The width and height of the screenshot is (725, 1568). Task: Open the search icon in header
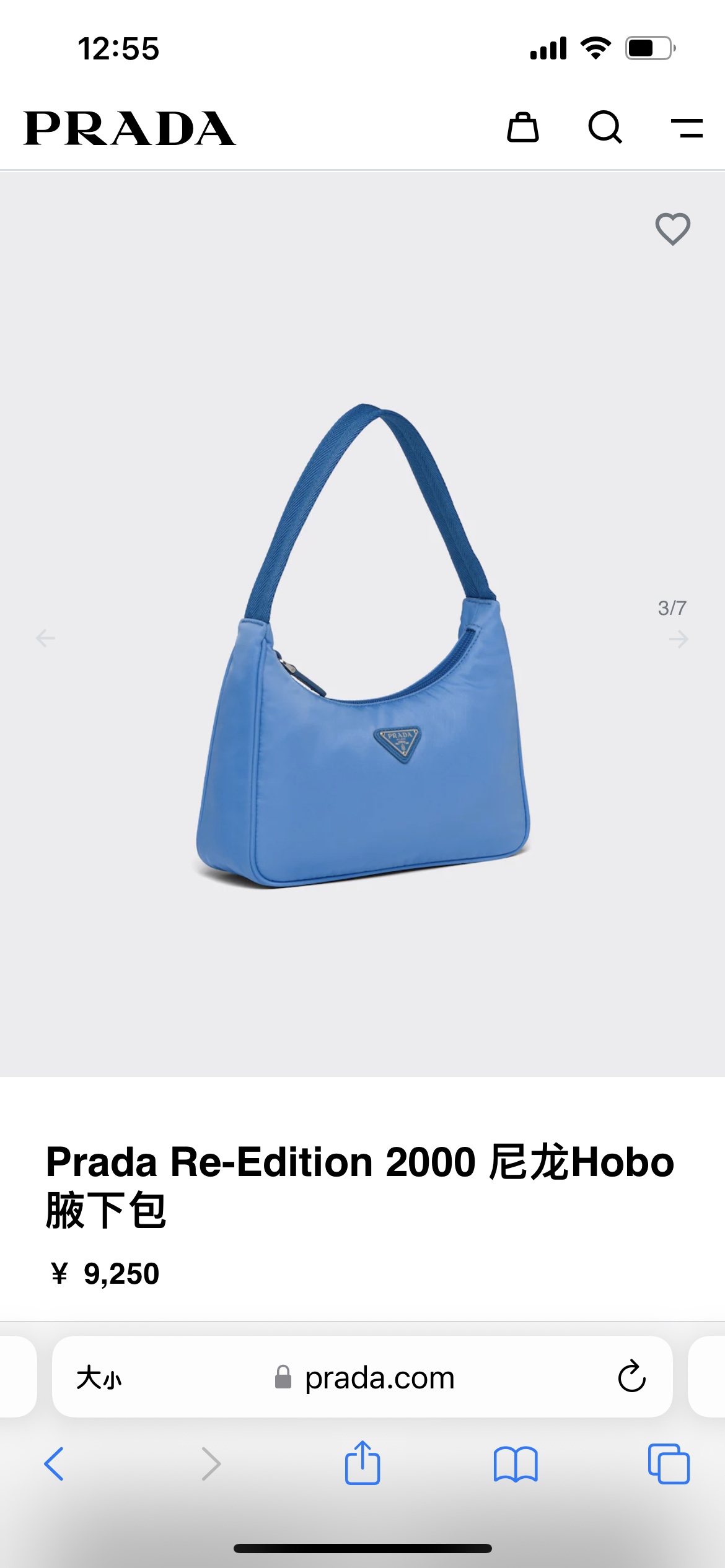(605, 128)
